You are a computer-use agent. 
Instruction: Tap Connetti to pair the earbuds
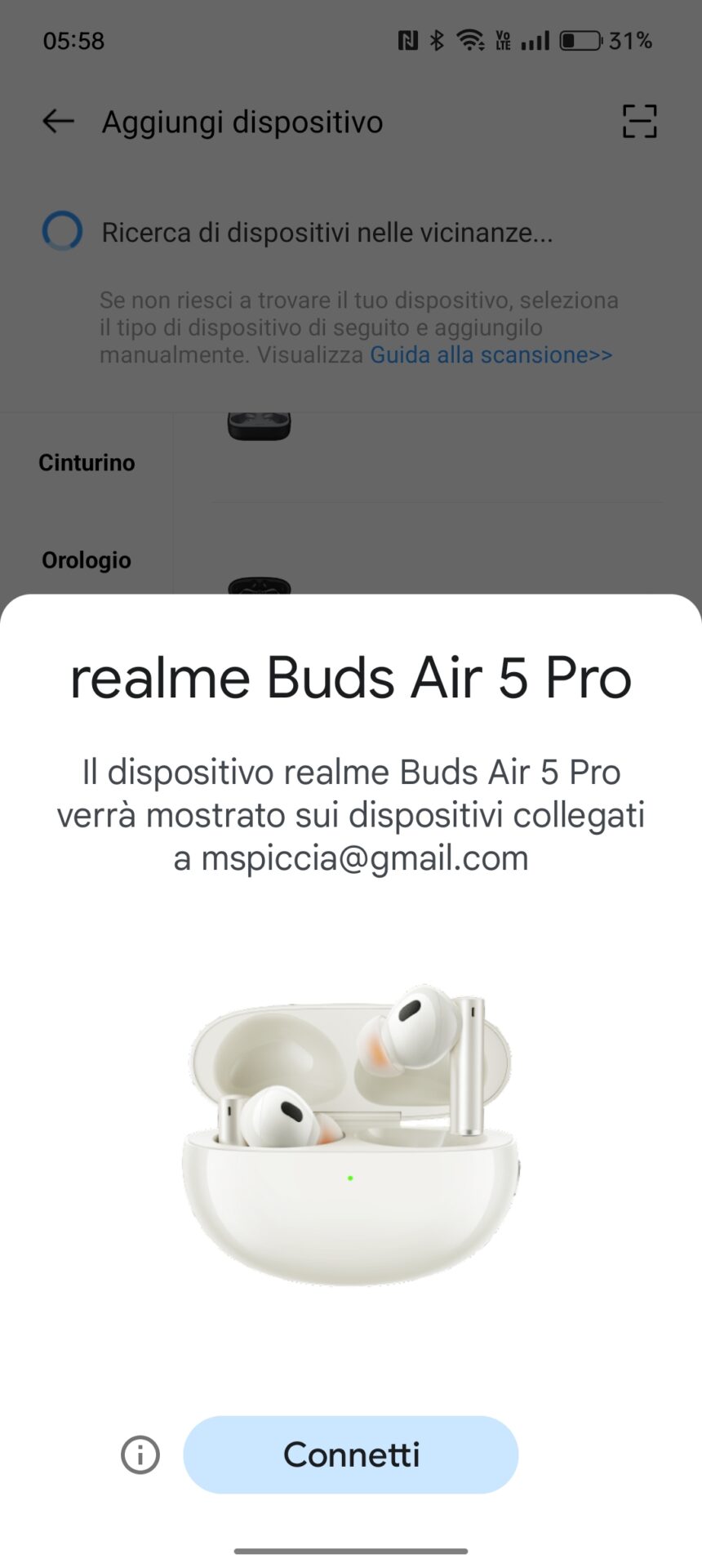point(350,1454)
